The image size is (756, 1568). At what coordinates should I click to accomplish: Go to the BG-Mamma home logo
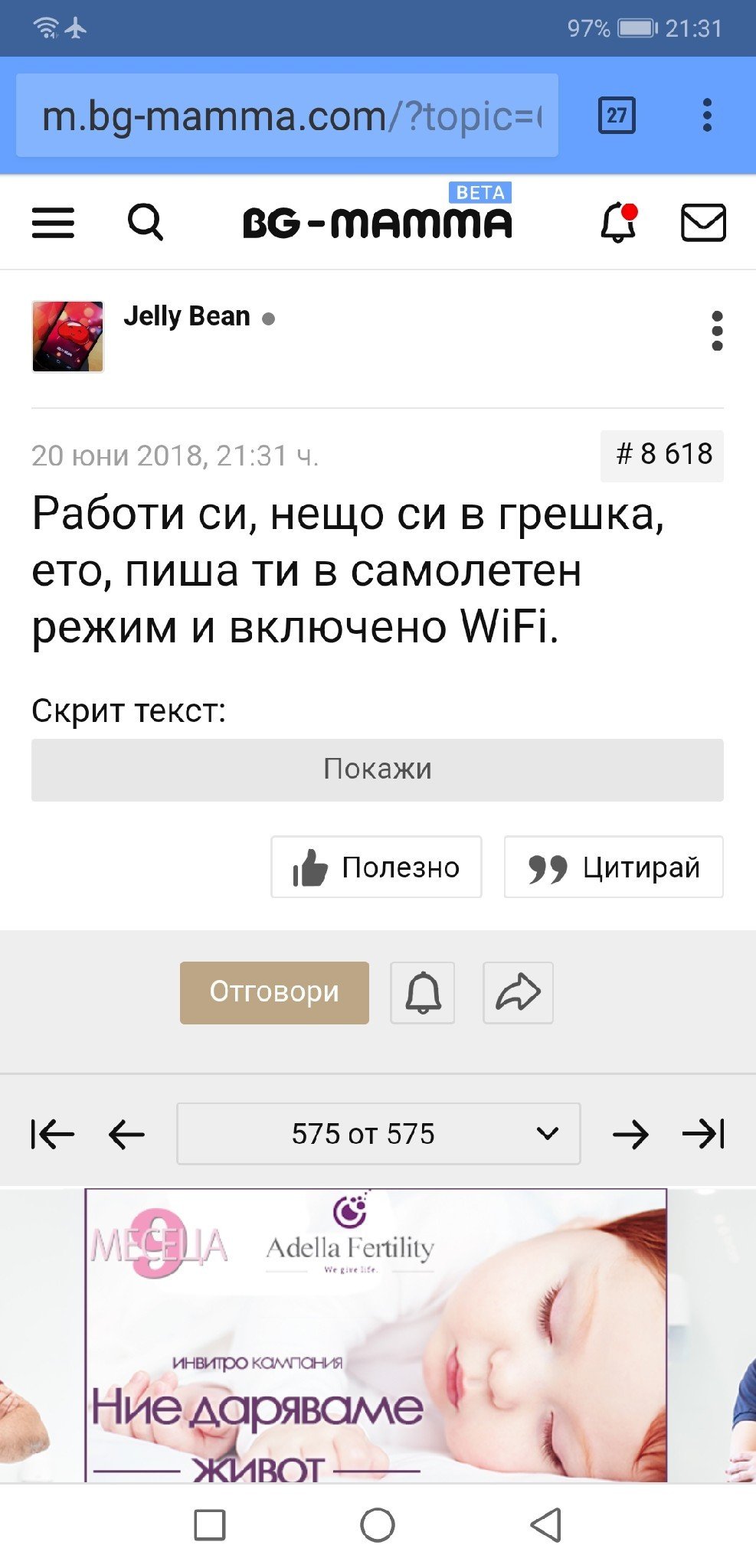(x=377, y=223)
